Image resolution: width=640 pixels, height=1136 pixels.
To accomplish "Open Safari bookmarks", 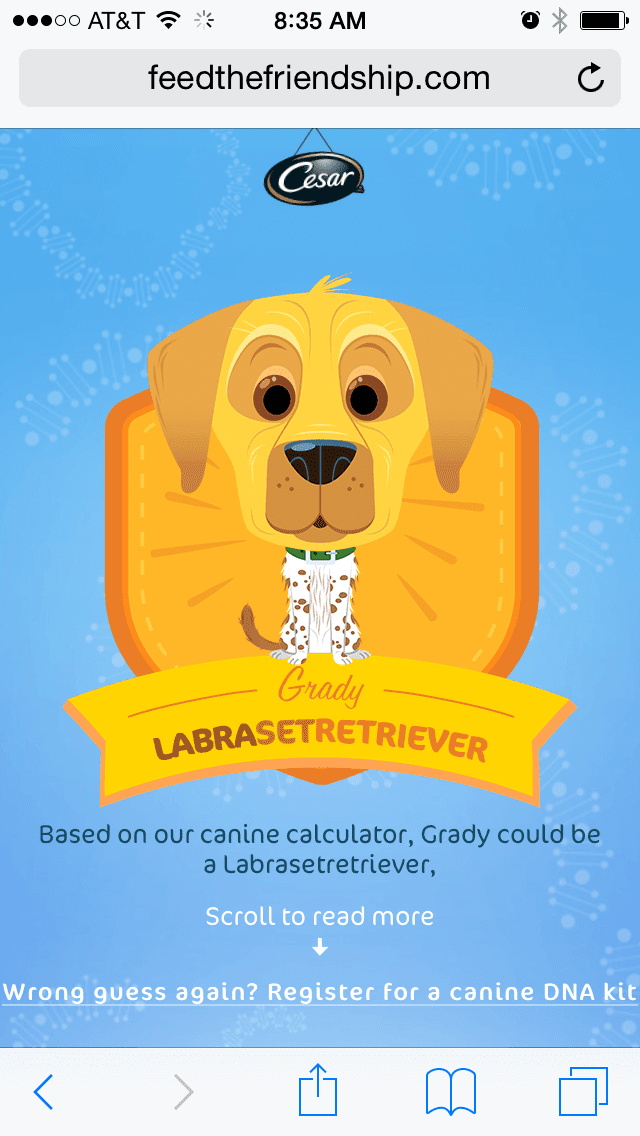I will click(451, 1092).
